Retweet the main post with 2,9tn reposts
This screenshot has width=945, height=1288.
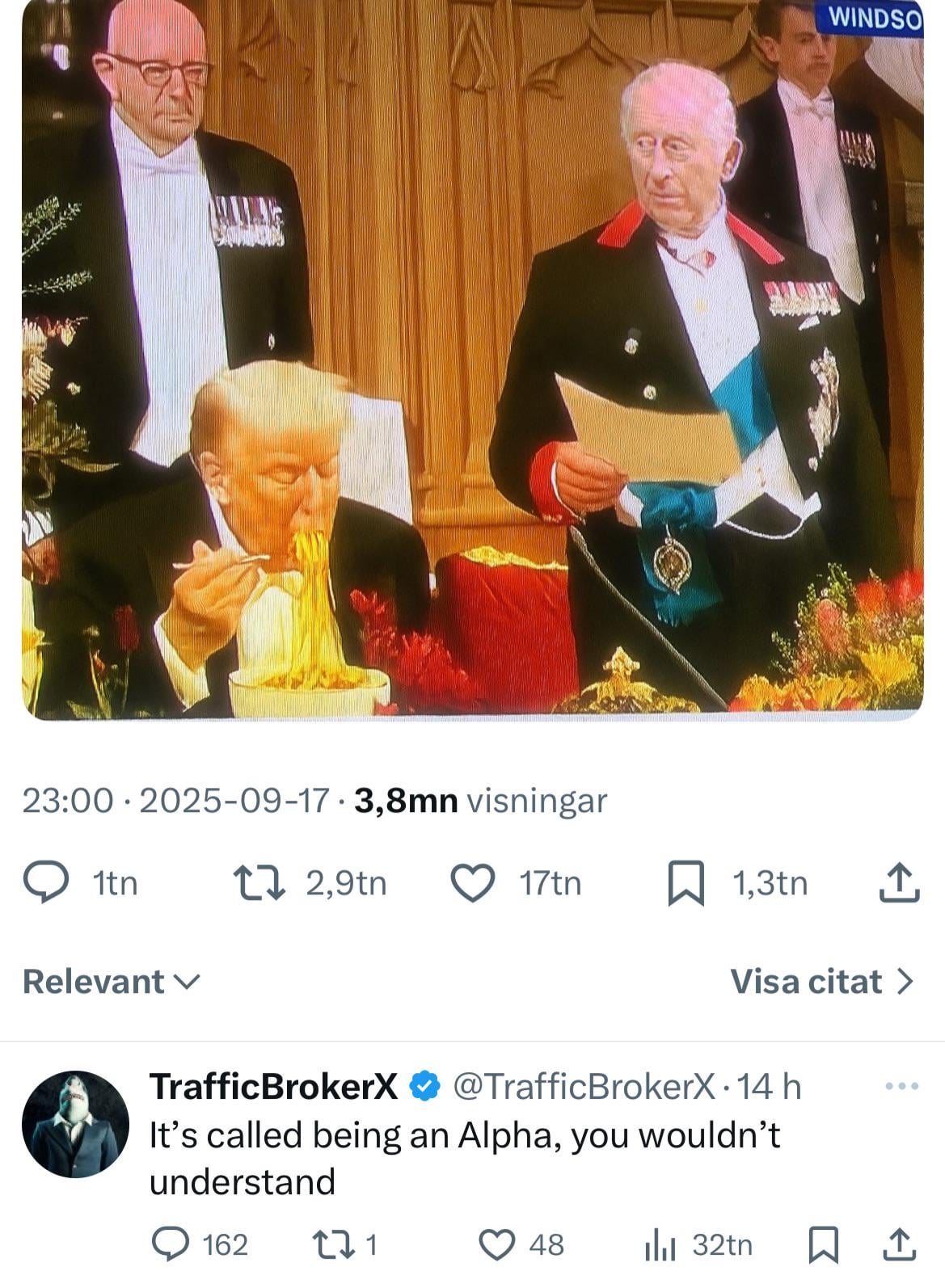(x=258, y=882)
